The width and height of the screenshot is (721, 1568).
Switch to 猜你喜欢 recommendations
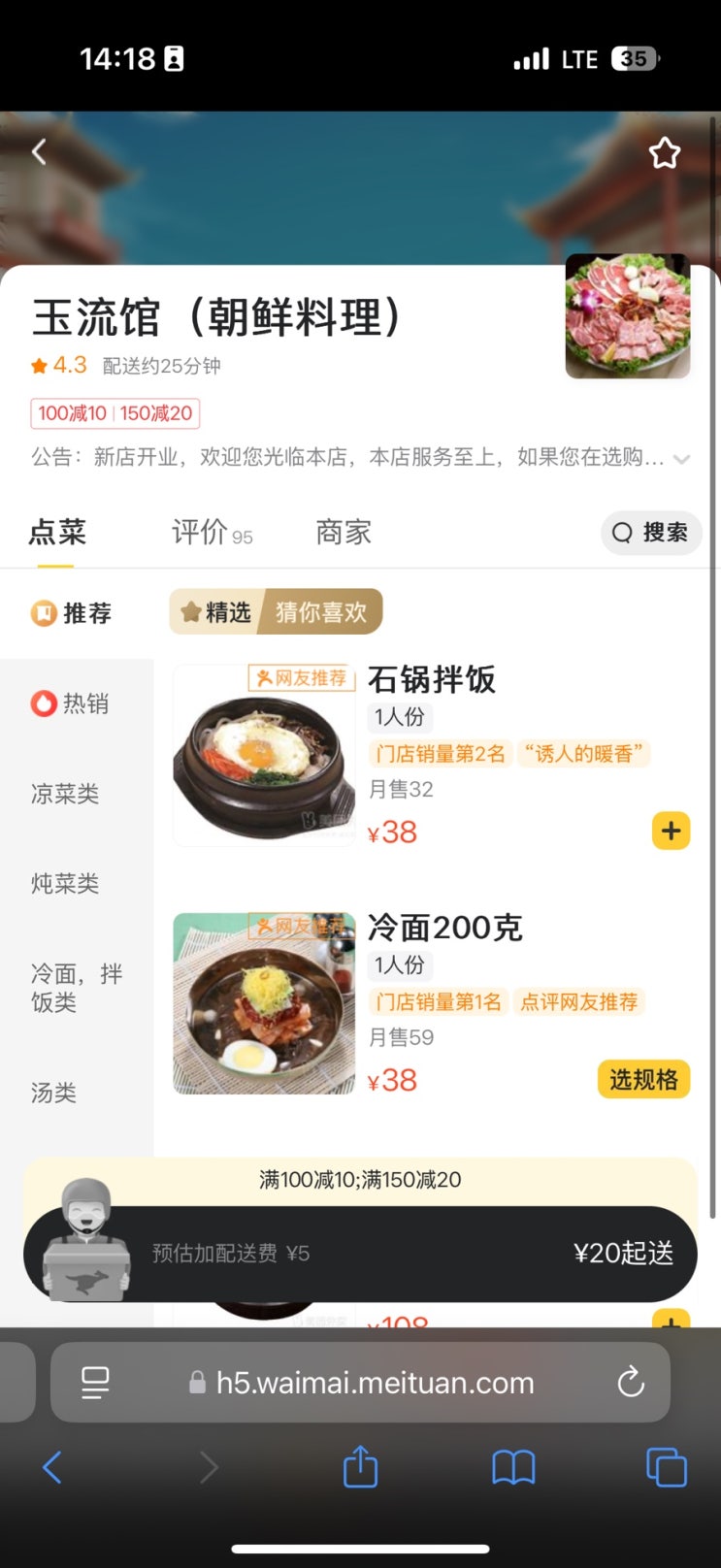tap(321, 612)
